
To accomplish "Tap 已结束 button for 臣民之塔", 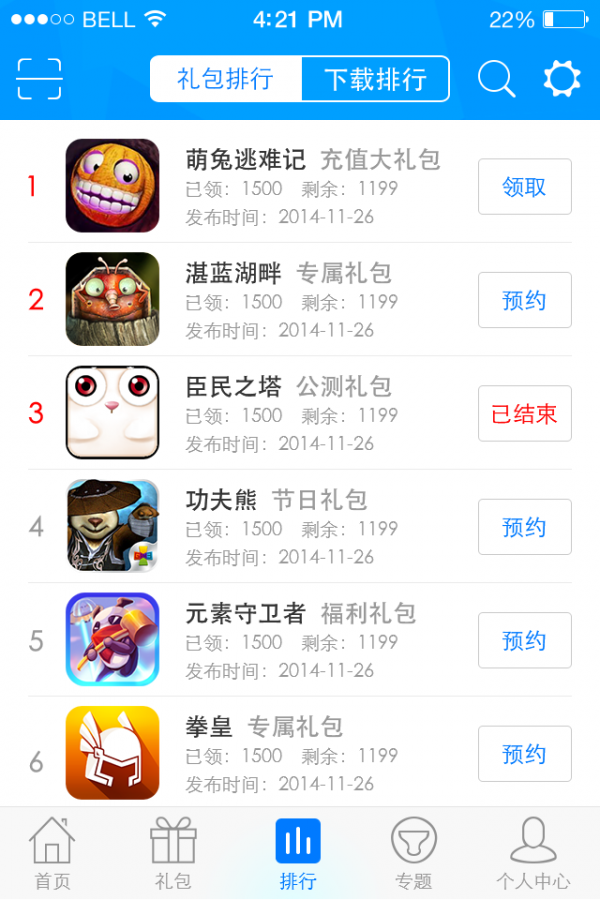I will coord(524,414).
